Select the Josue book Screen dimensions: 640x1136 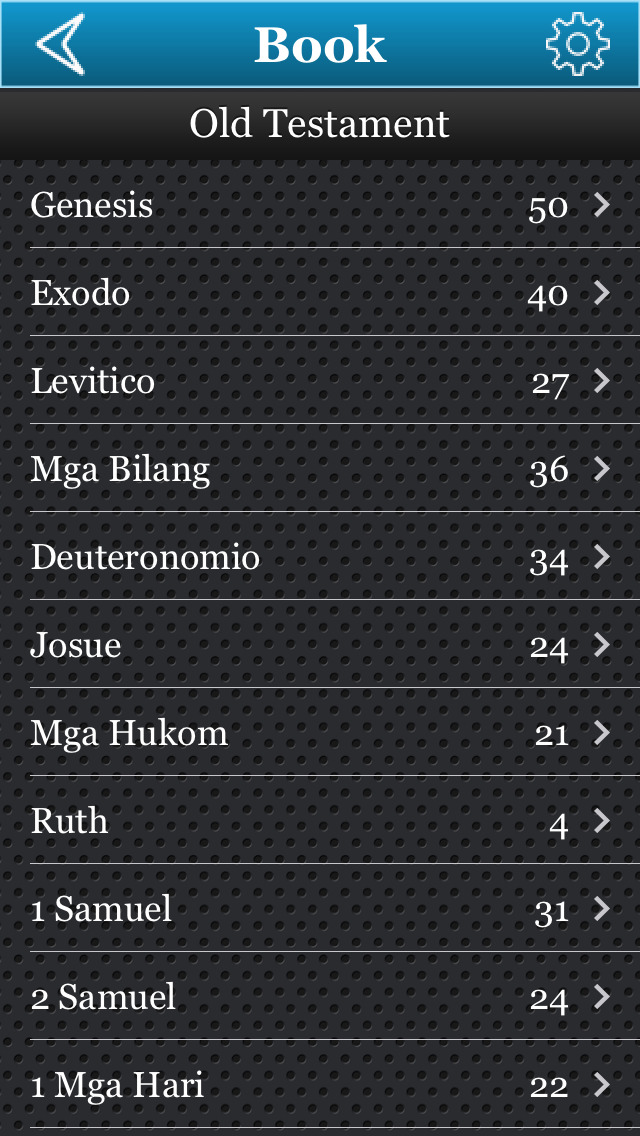pyautogui.click(x=320, y=645)
